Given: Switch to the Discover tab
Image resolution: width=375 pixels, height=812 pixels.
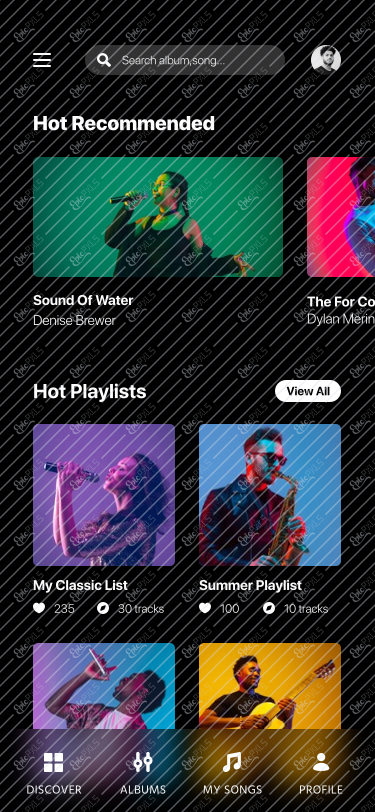Looking at the screenshot, I should pyautogui.click(x=54, y=774).
